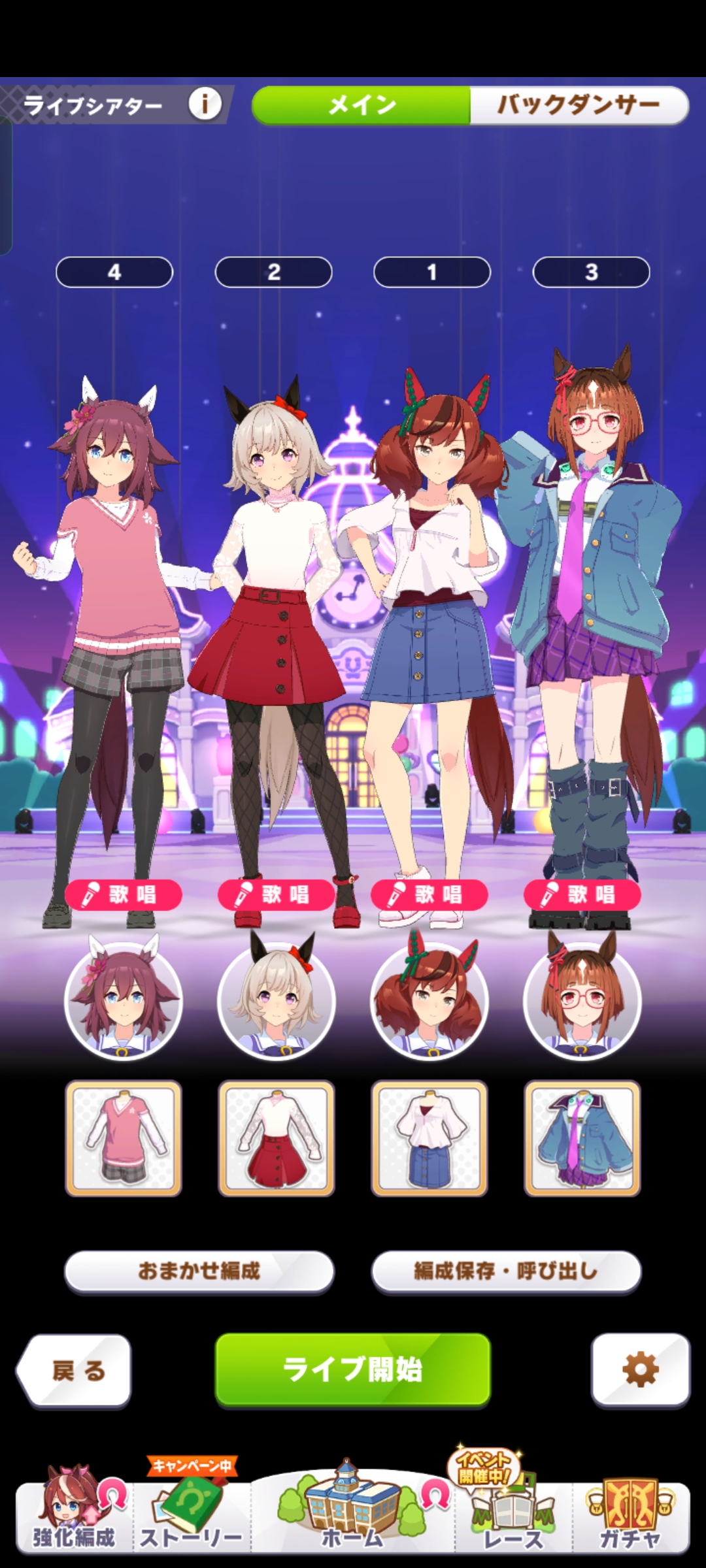Open the 強化編成 tab
The image size is (706, 1568).
[73, 1516]
